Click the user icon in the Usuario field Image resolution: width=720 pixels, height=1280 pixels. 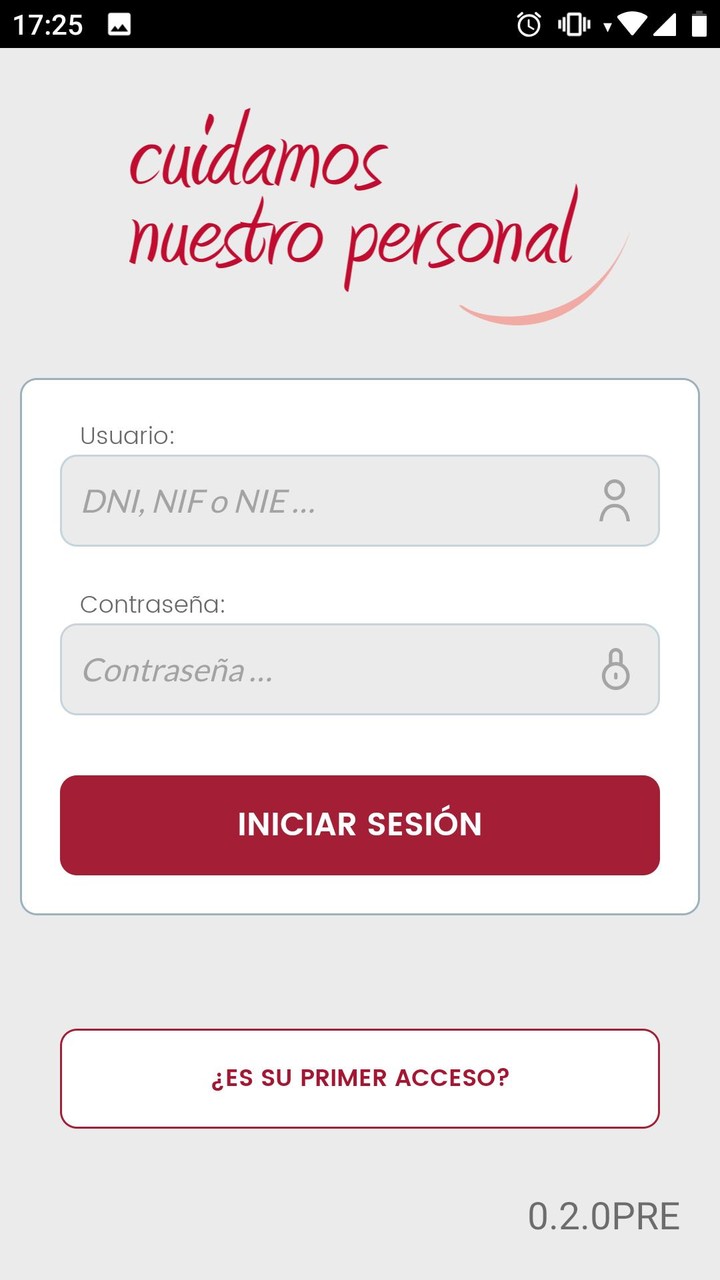click(x=616, y=500)
